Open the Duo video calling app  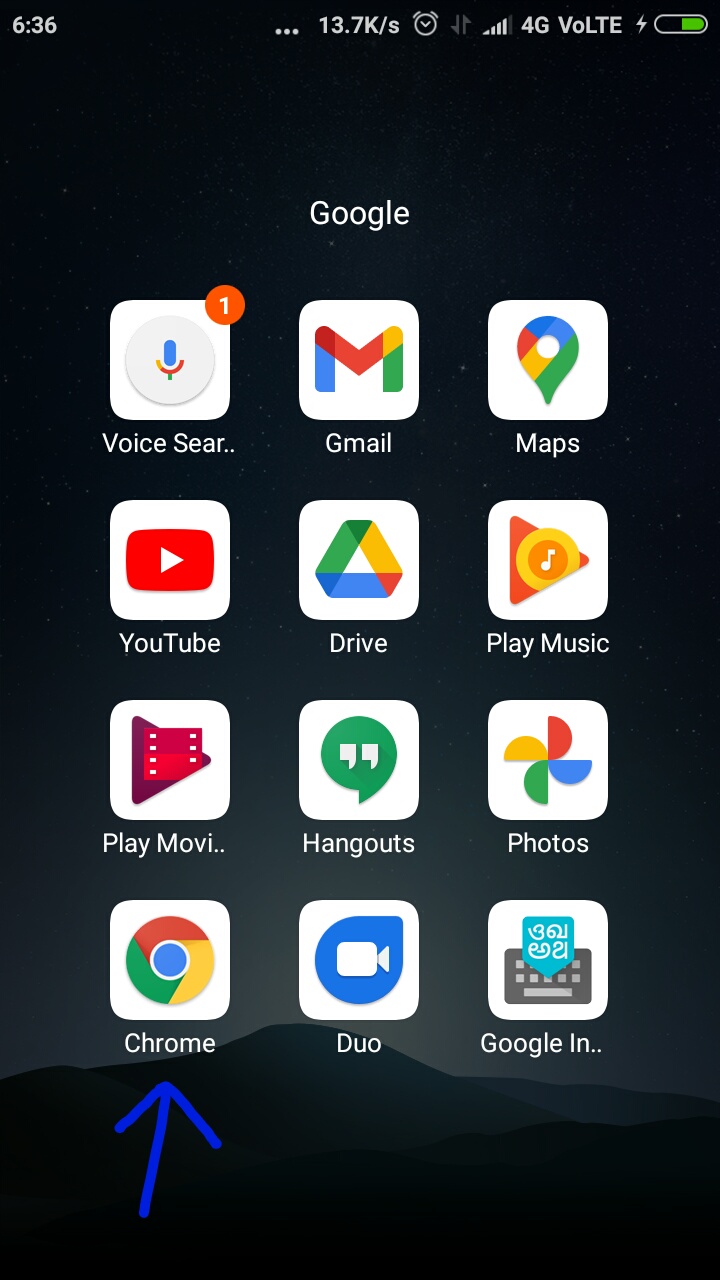pyautogui.click(x=359, y=960)
